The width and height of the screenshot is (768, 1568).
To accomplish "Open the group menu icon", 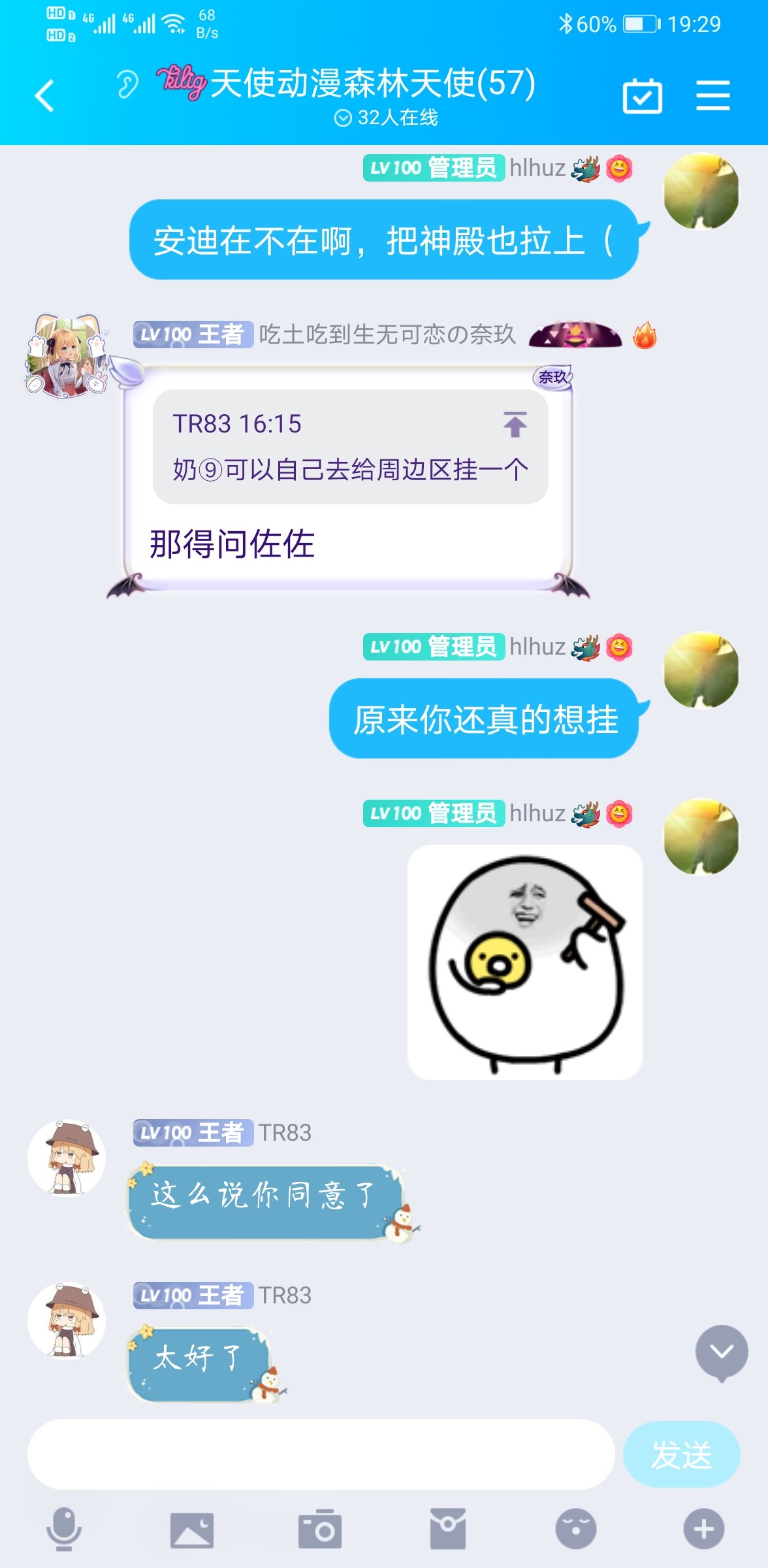I will point(712,96).
